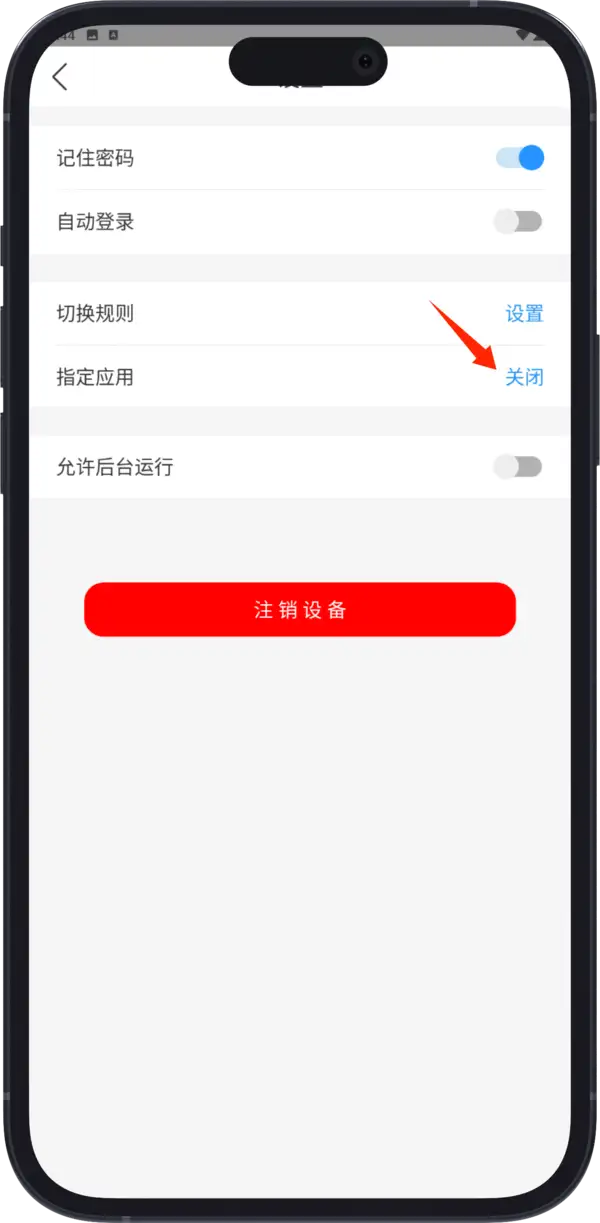600x1223 pixels.
Task: Enable the 自动登录 switch
Action: (x=518, y=222)
